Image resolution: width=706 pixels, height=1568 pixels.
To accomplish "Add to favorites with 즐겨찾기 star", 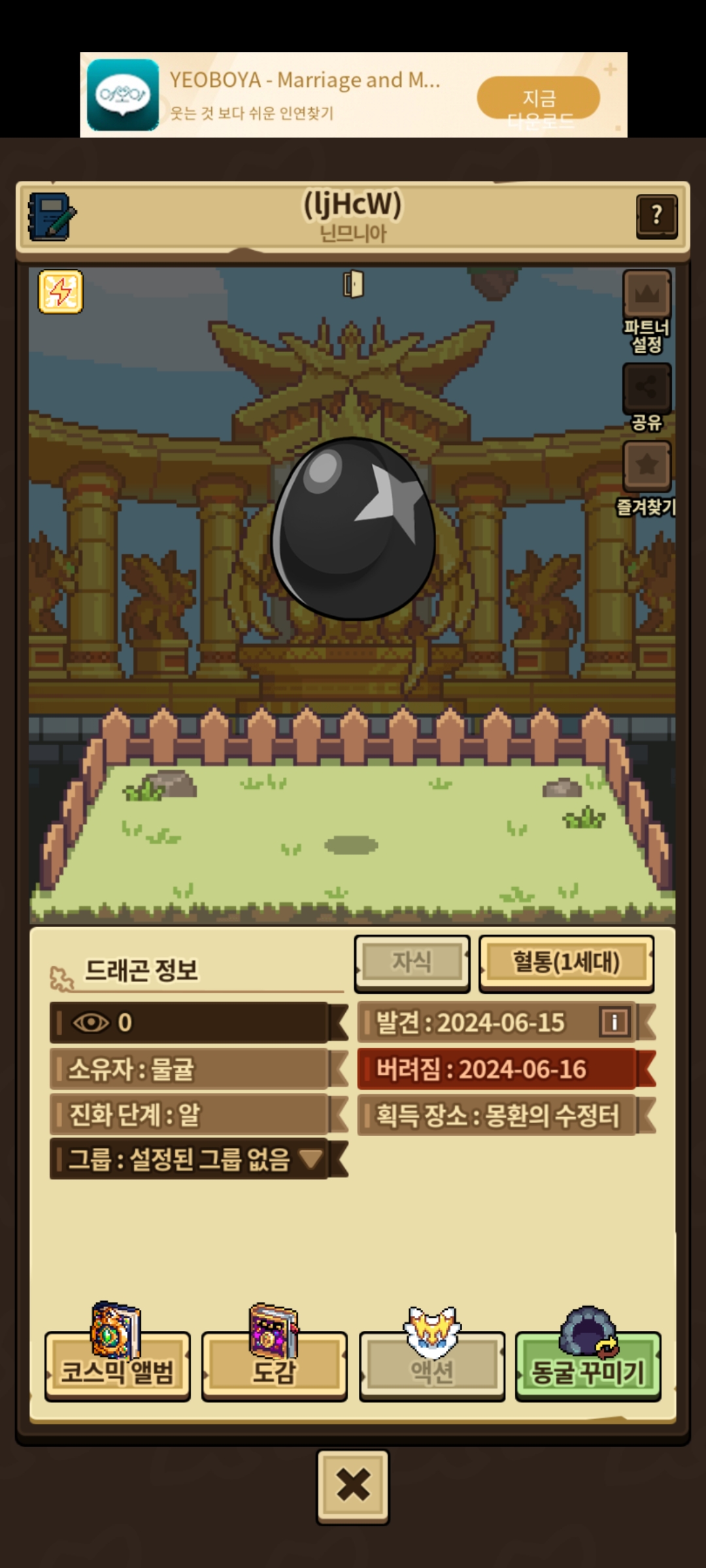I will click(x=647, y=478).
